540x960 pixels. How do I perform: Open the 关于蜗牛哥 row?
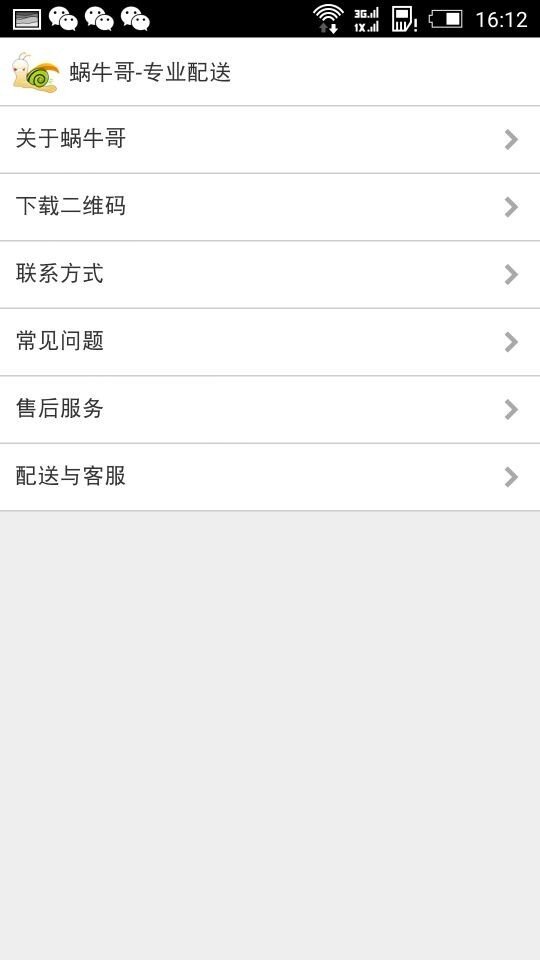point(270,140)
